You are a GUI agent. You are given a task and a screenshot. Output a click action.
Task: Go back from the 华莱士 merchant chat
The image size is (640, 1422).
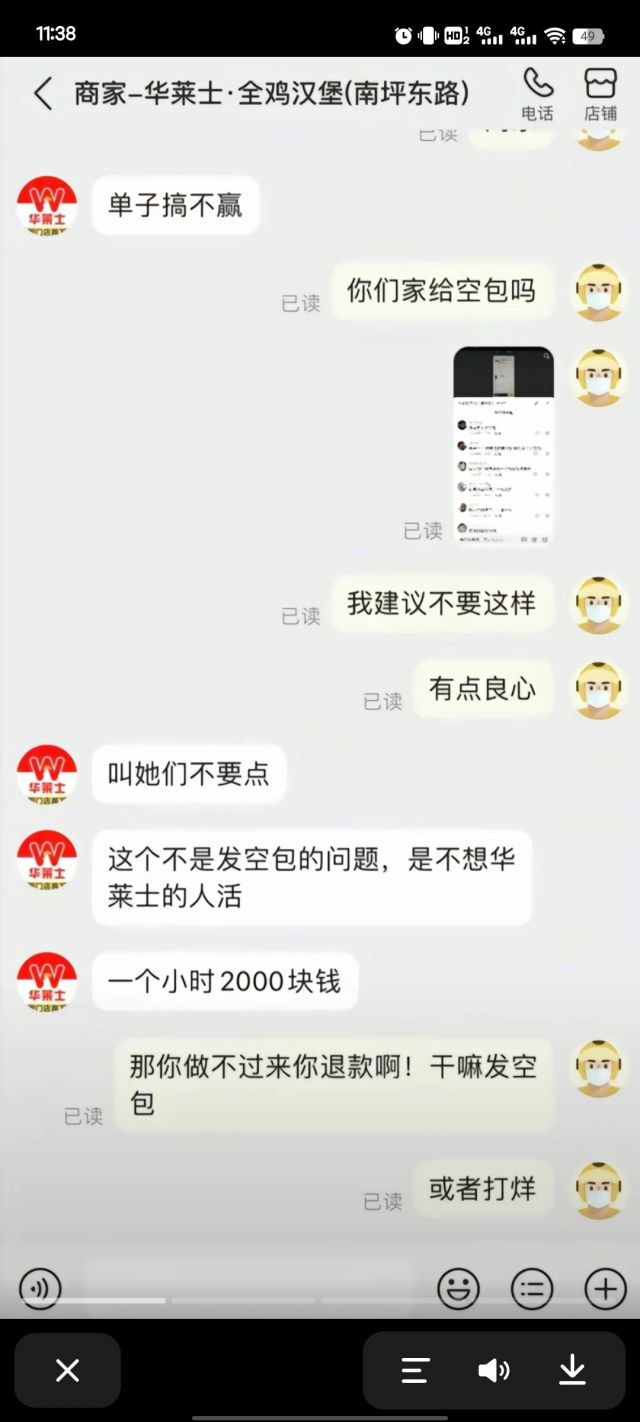pos(42,94)
